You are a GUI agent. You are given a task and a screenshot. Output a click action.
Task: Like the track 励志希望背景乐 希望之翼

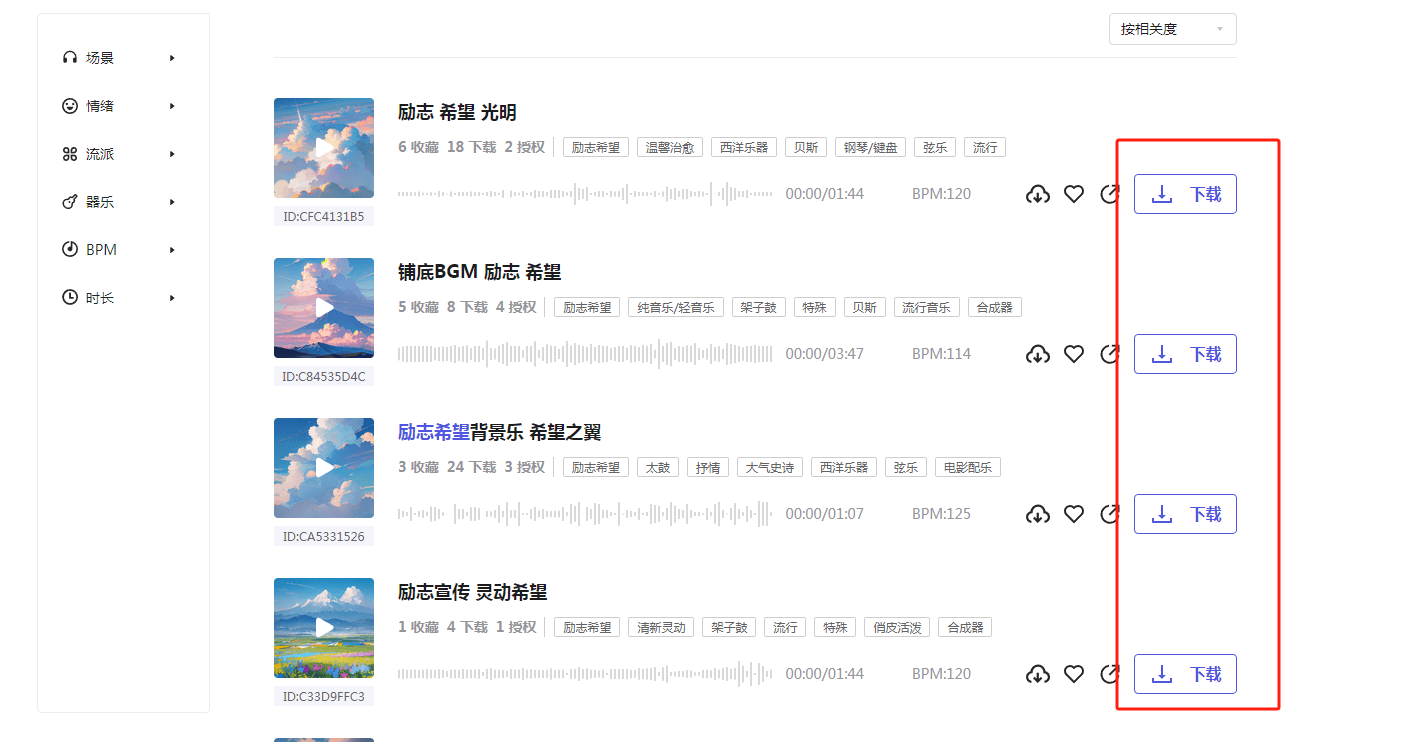pos(1074,514)
